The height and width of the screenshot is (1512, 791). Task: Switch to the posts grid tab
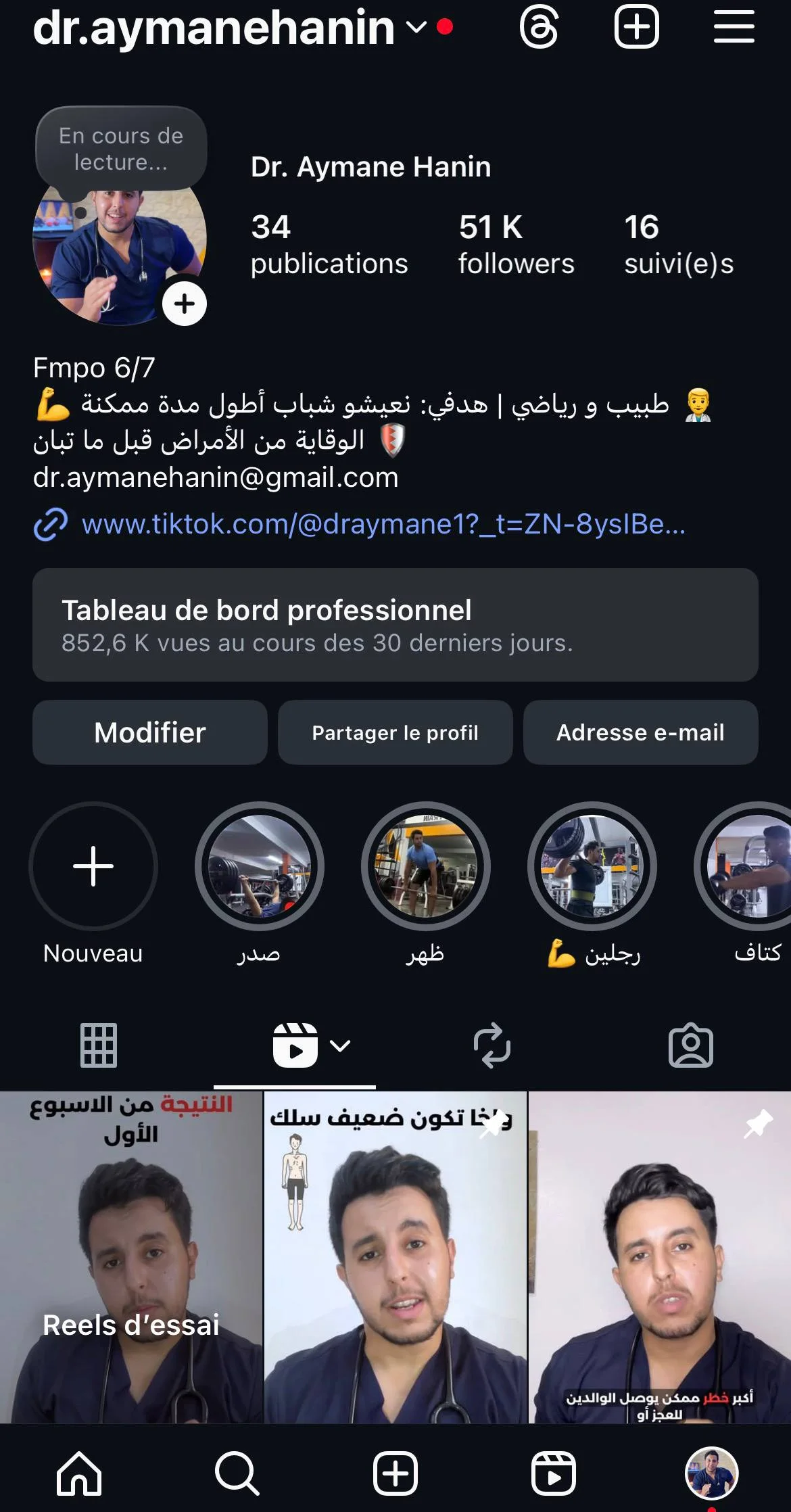pyautogui.click(x=99, y=1045)
